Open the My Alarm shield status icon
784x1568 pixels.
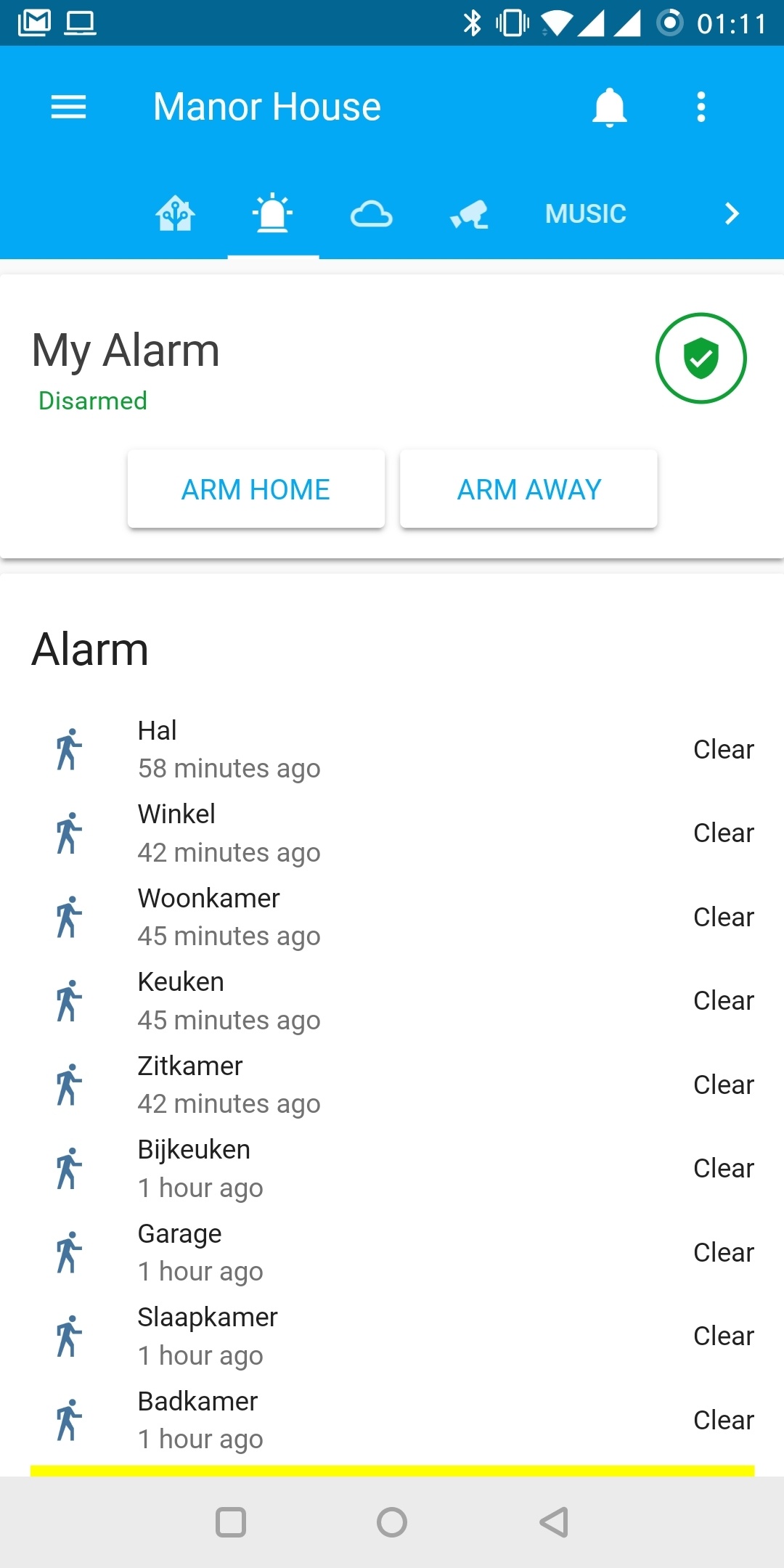pyautogui.click(x=701, y=358)
